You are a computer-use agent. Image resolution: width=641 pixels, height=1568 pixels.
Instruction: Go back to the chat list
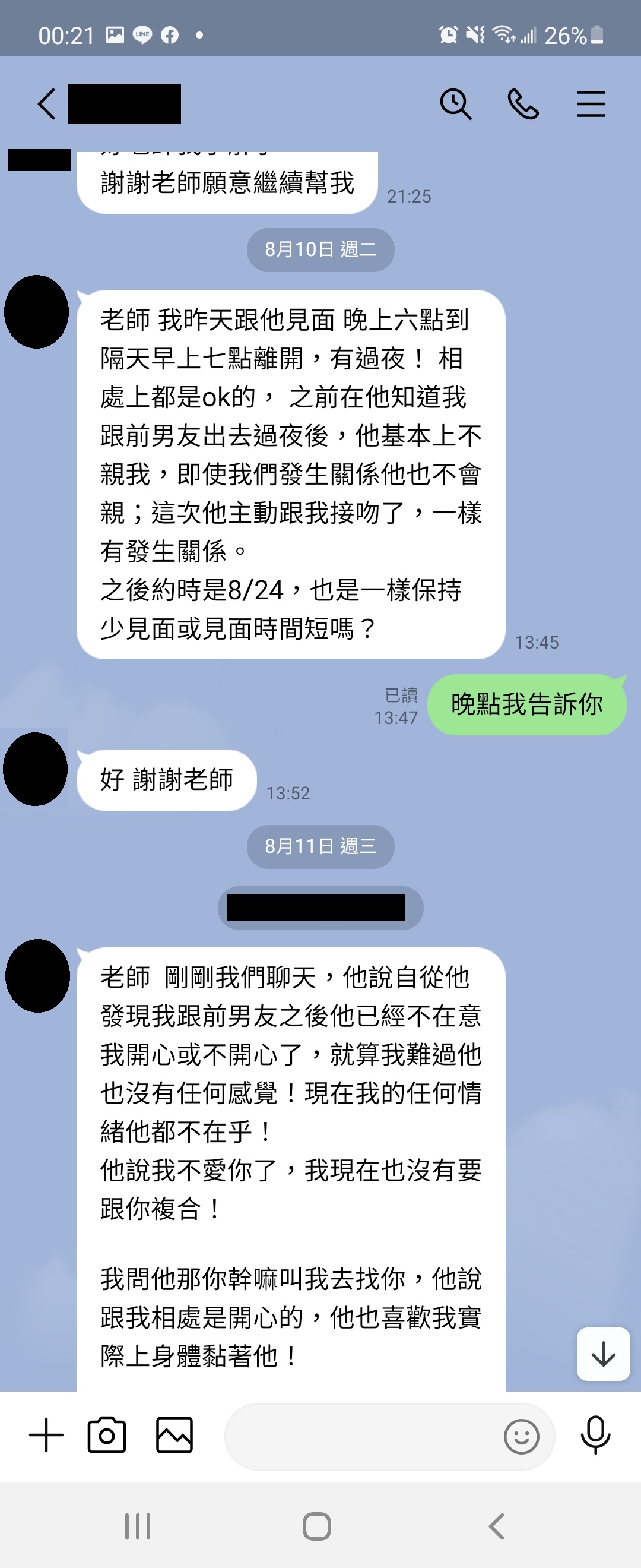point(47,103)
